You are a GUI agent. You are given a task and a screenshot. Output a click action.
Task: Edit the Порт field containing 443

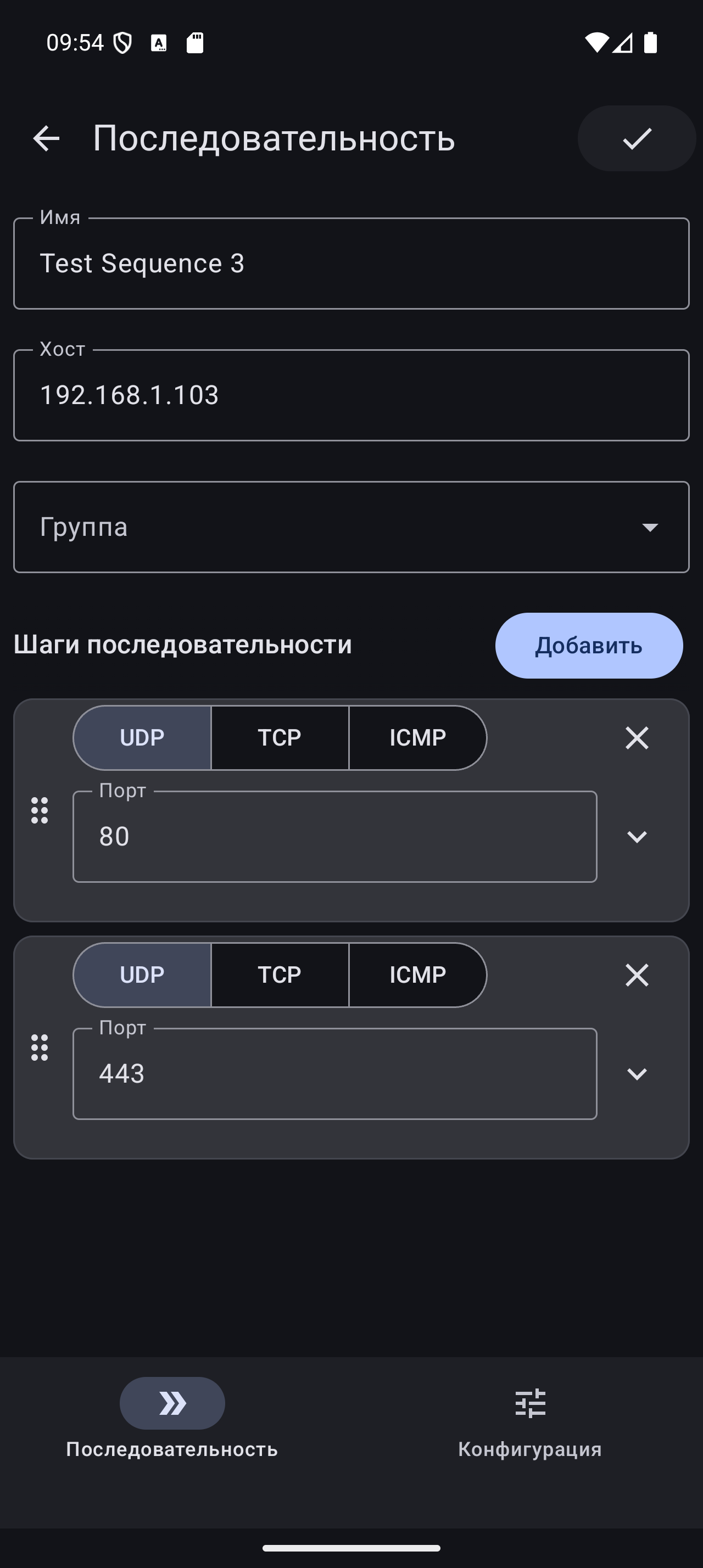[x=334, y=1074]
